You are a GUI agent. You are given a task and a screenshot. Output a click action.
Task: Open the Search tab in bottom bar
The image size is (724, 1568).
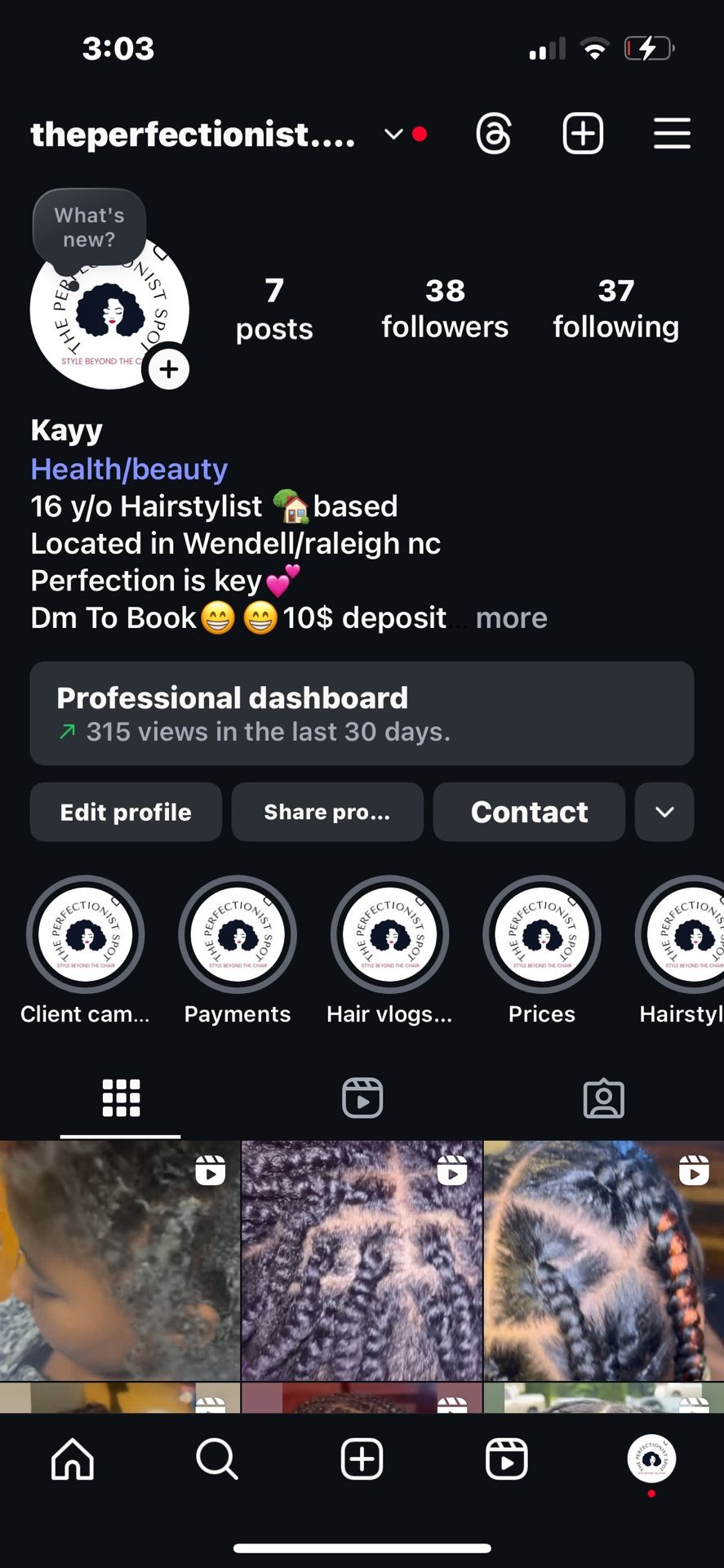pyautogui.click(x=217, y=1459)
